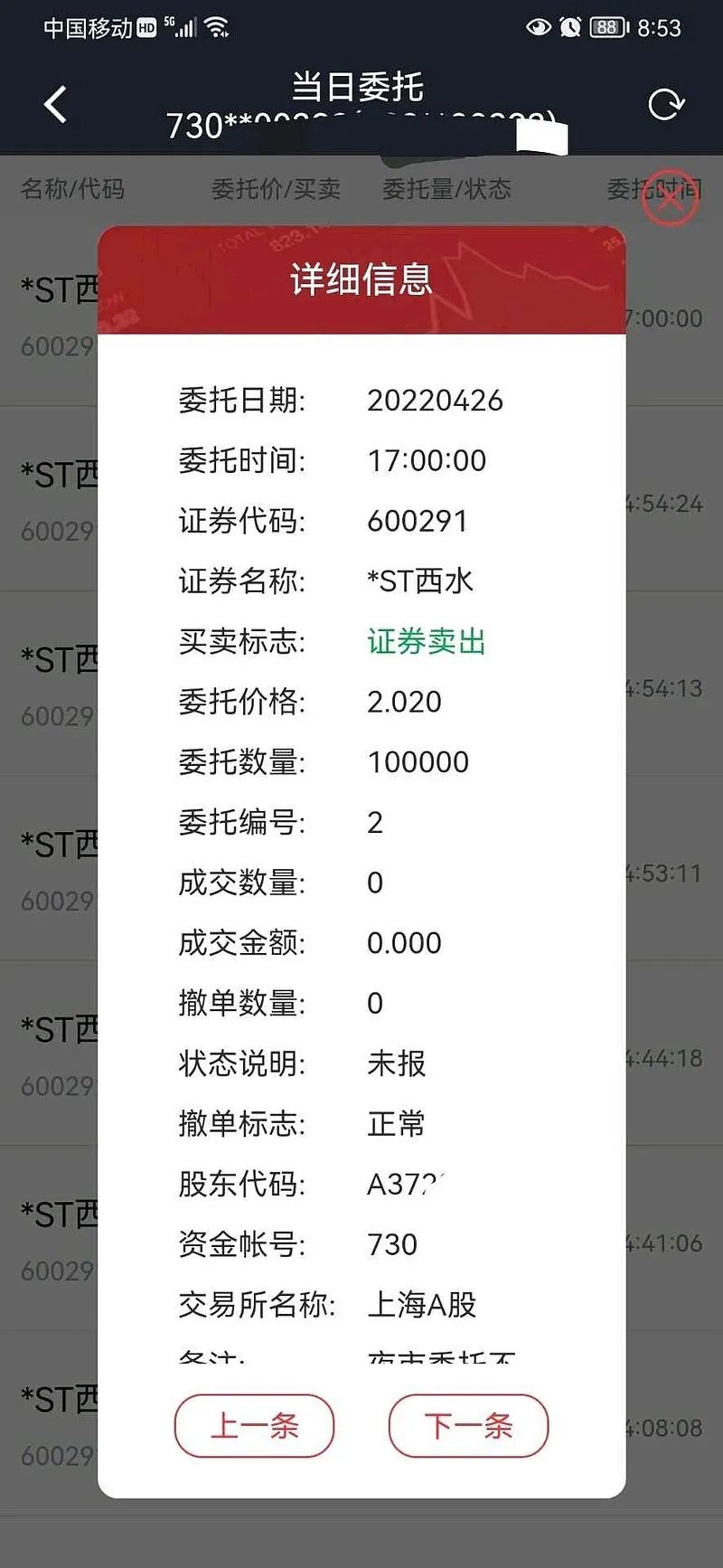723x1568 pixels.
Task: Tap the HD icon next to 中国移动
Action: pos(147,29)
